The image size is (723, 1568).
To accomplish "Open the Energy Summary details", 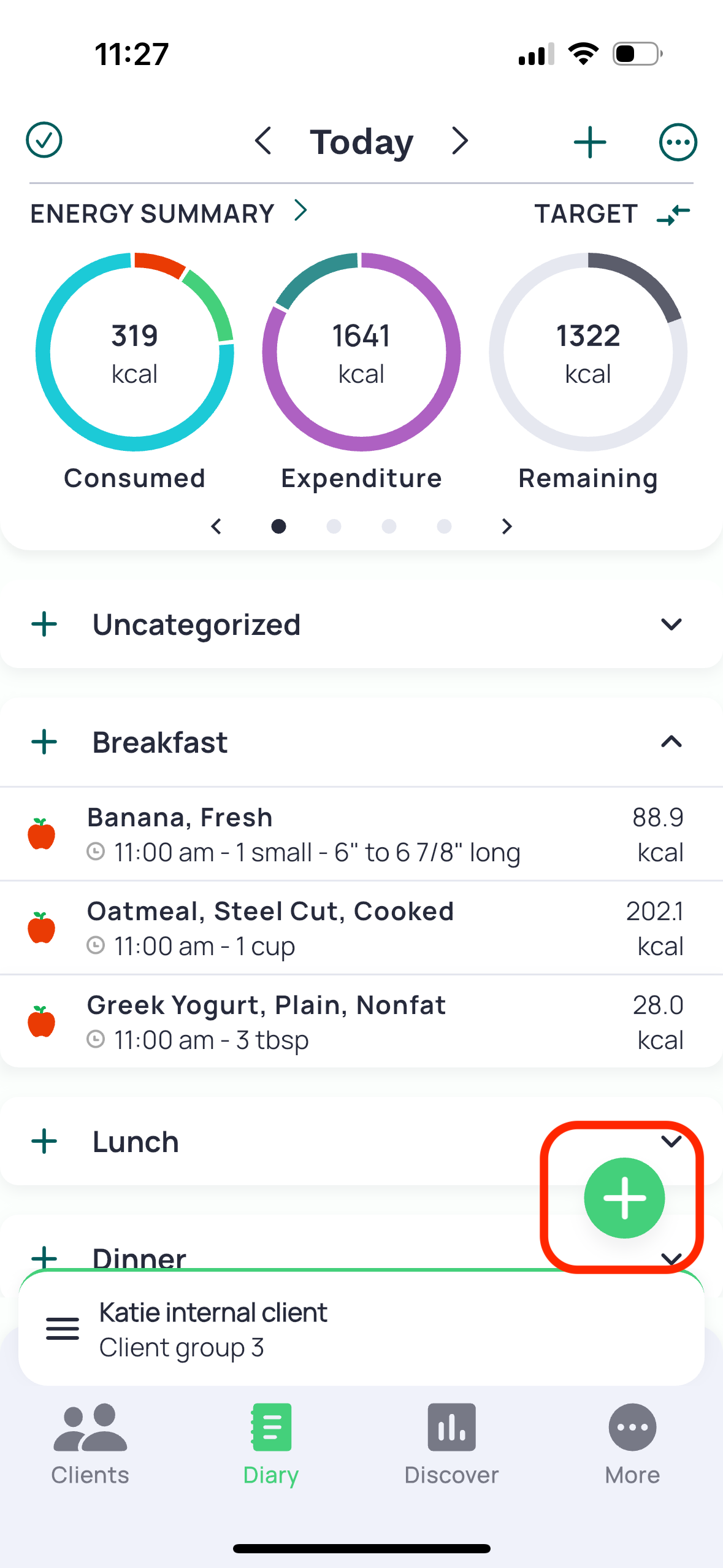I will [169, 213].
